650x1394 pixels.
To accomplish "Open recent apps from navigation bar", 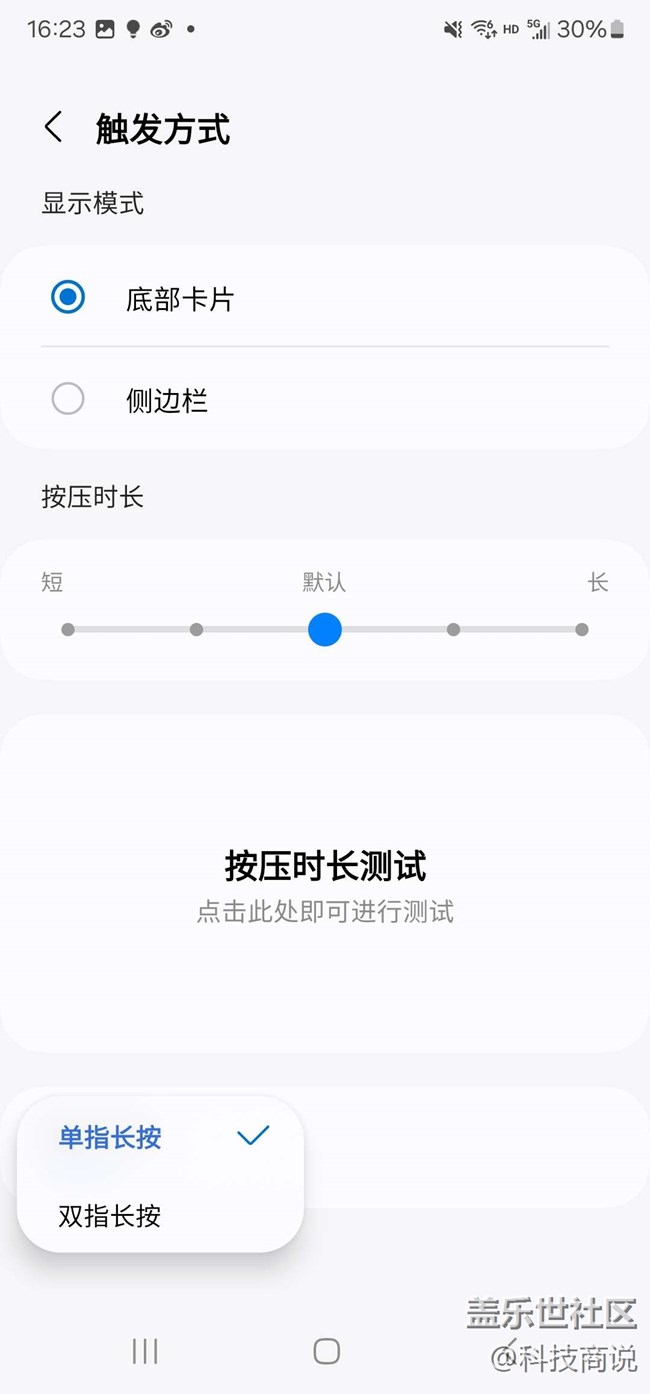I will coord(145,1352).
